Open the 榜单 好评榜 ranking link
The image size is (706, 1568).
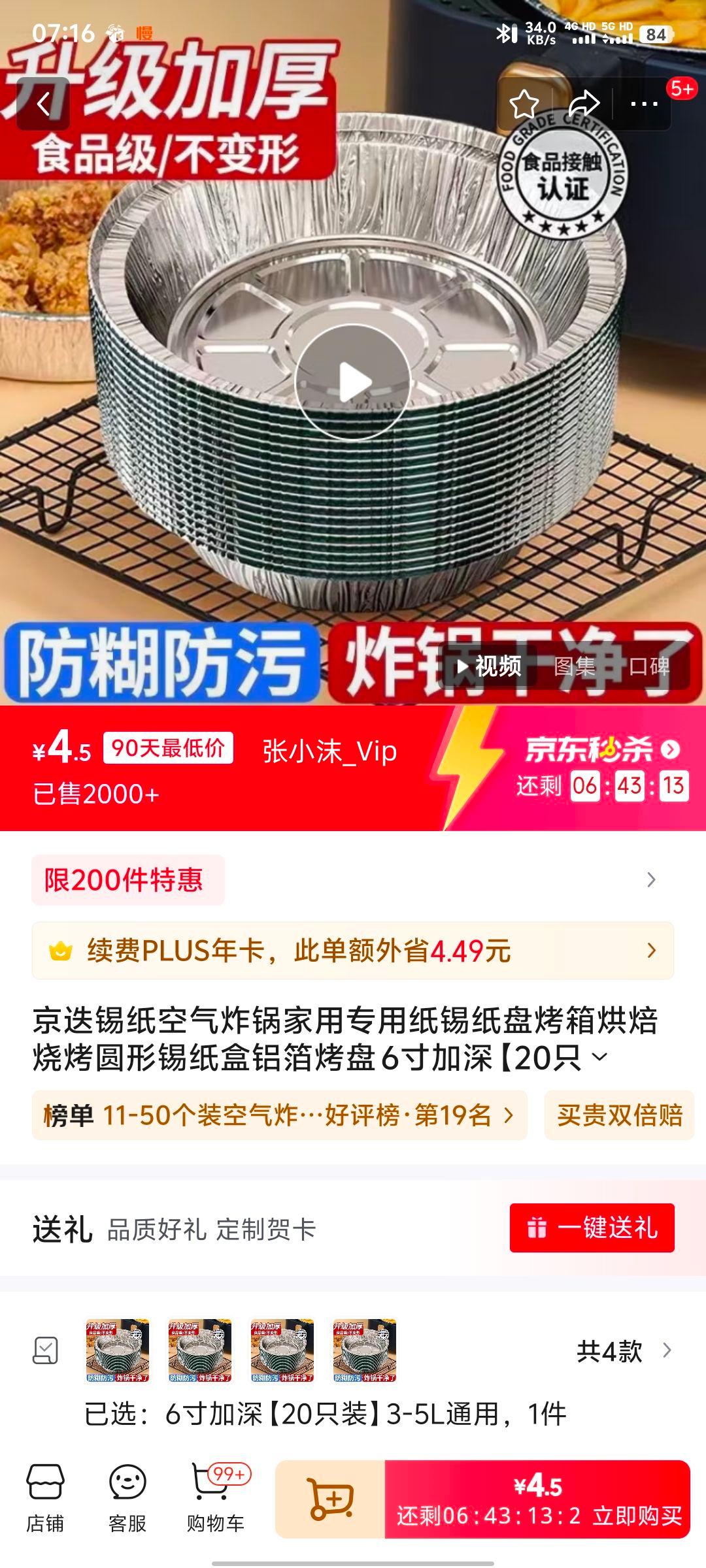[x=275, y=1115]
